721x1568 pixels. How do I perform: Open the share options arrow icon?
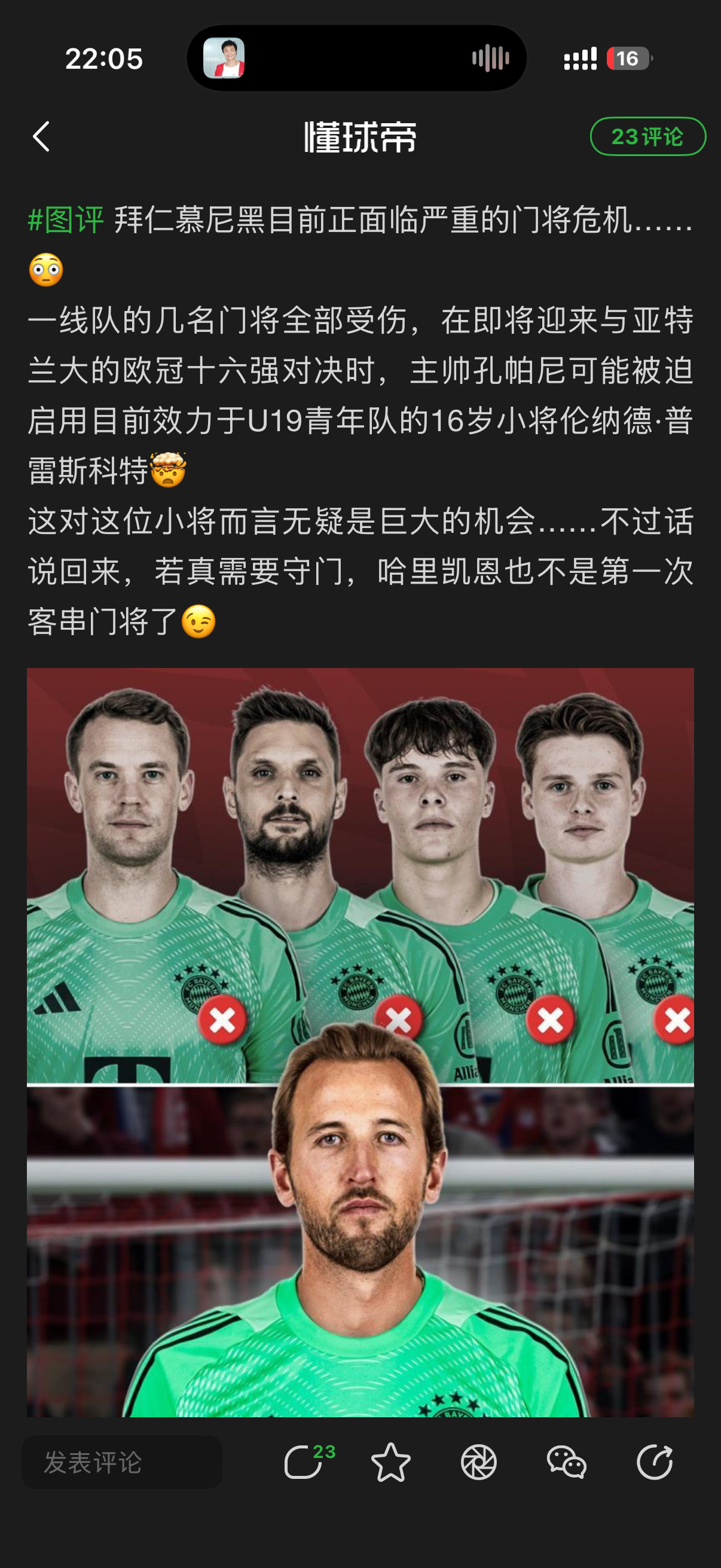click(655, 1462)
